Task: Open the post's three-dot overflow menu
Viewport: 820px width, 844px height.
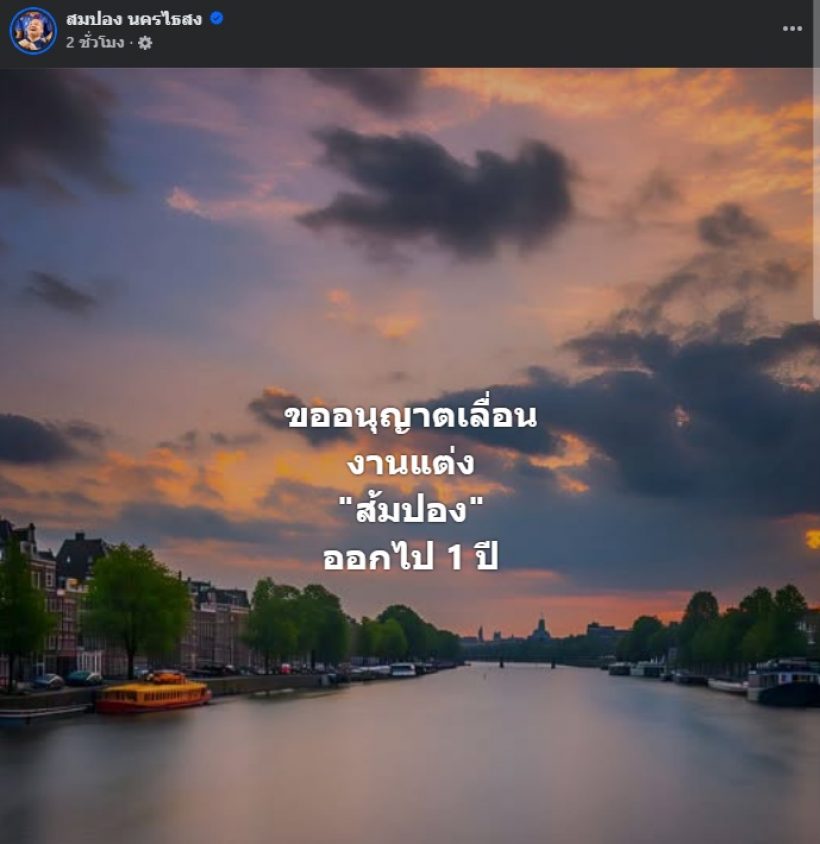Action: click(x=792, y=28)
